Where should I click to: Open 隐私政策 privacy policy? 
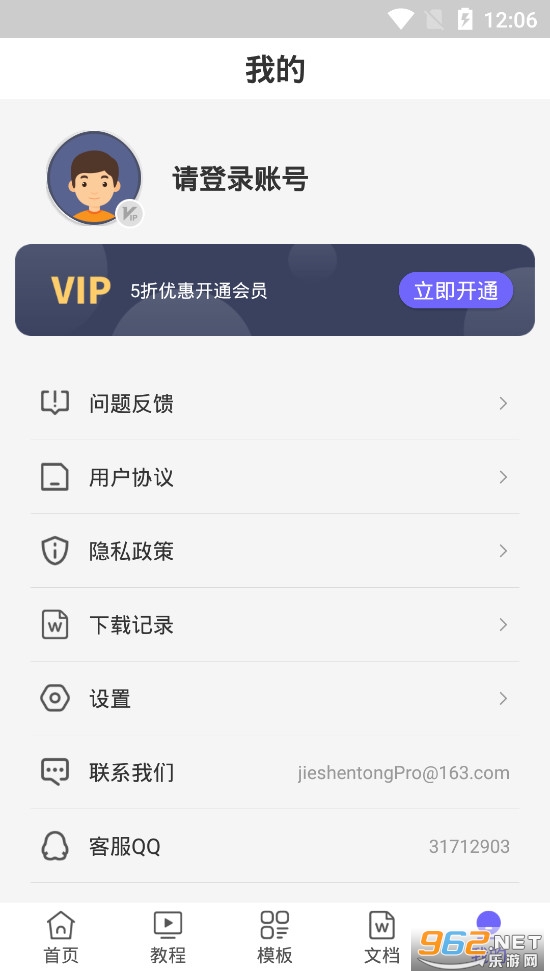click(275, 551)
